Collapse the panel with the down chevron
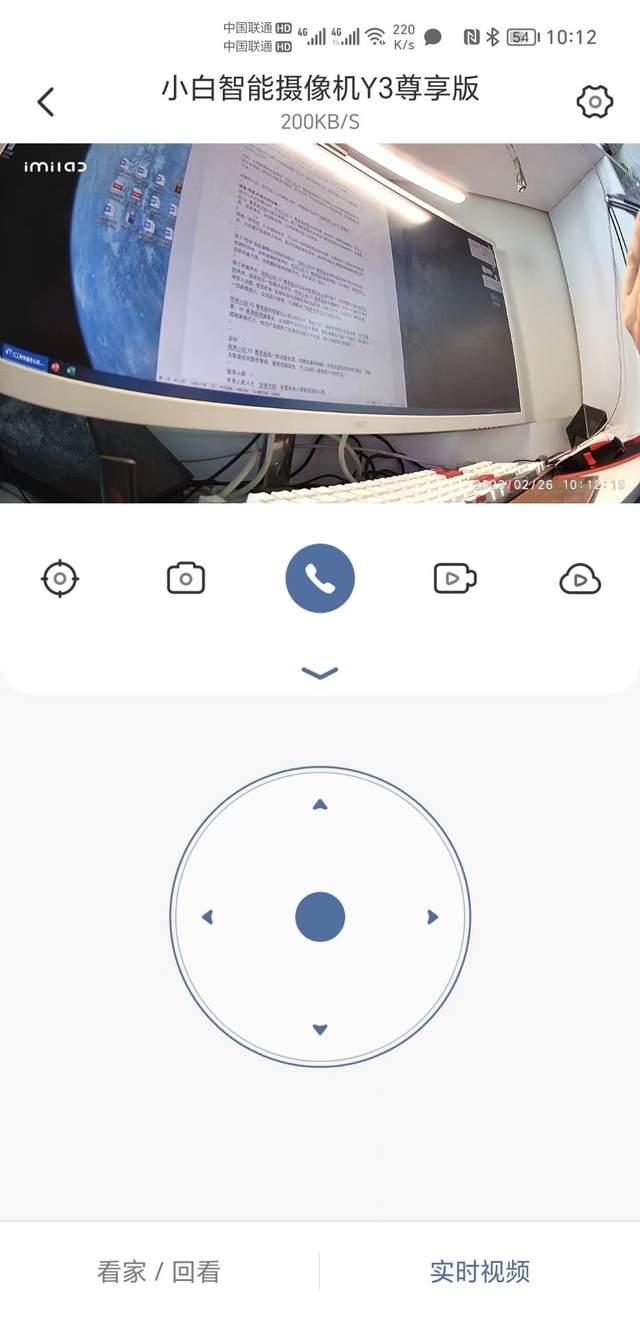 click(320, 673)
